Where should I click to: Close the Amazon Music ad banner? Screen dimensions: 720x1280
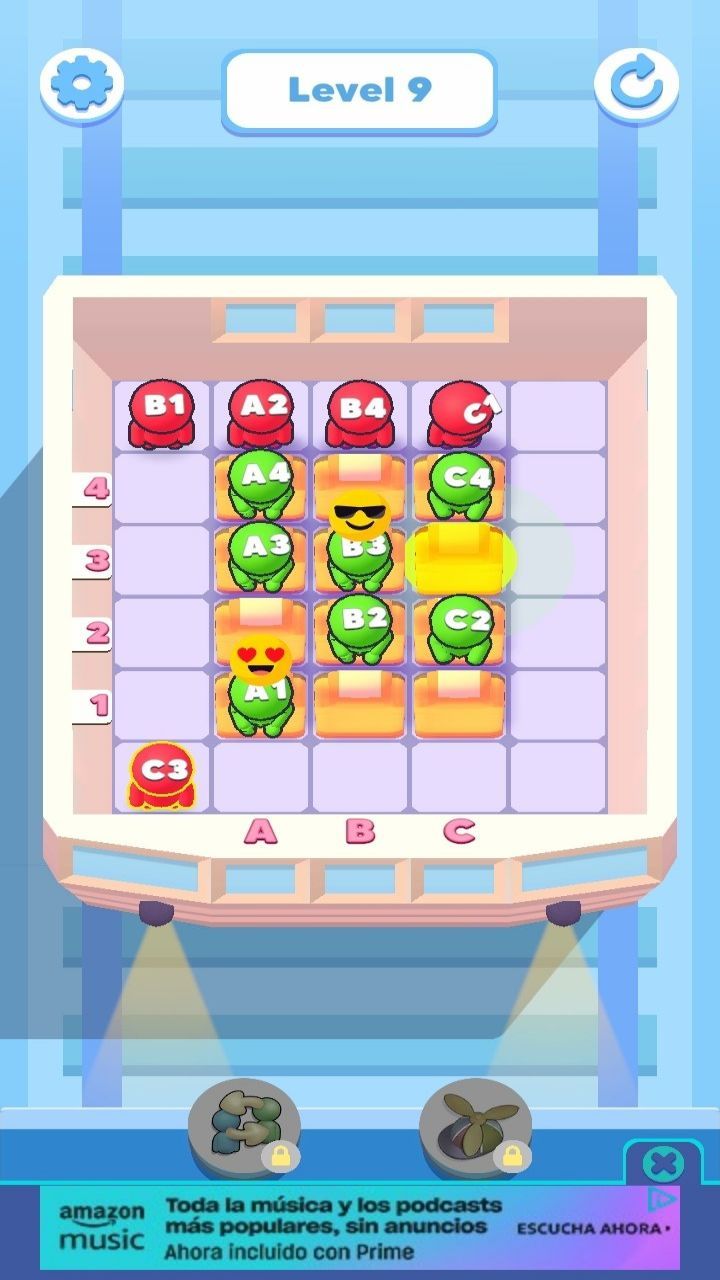click(663, 1163)
